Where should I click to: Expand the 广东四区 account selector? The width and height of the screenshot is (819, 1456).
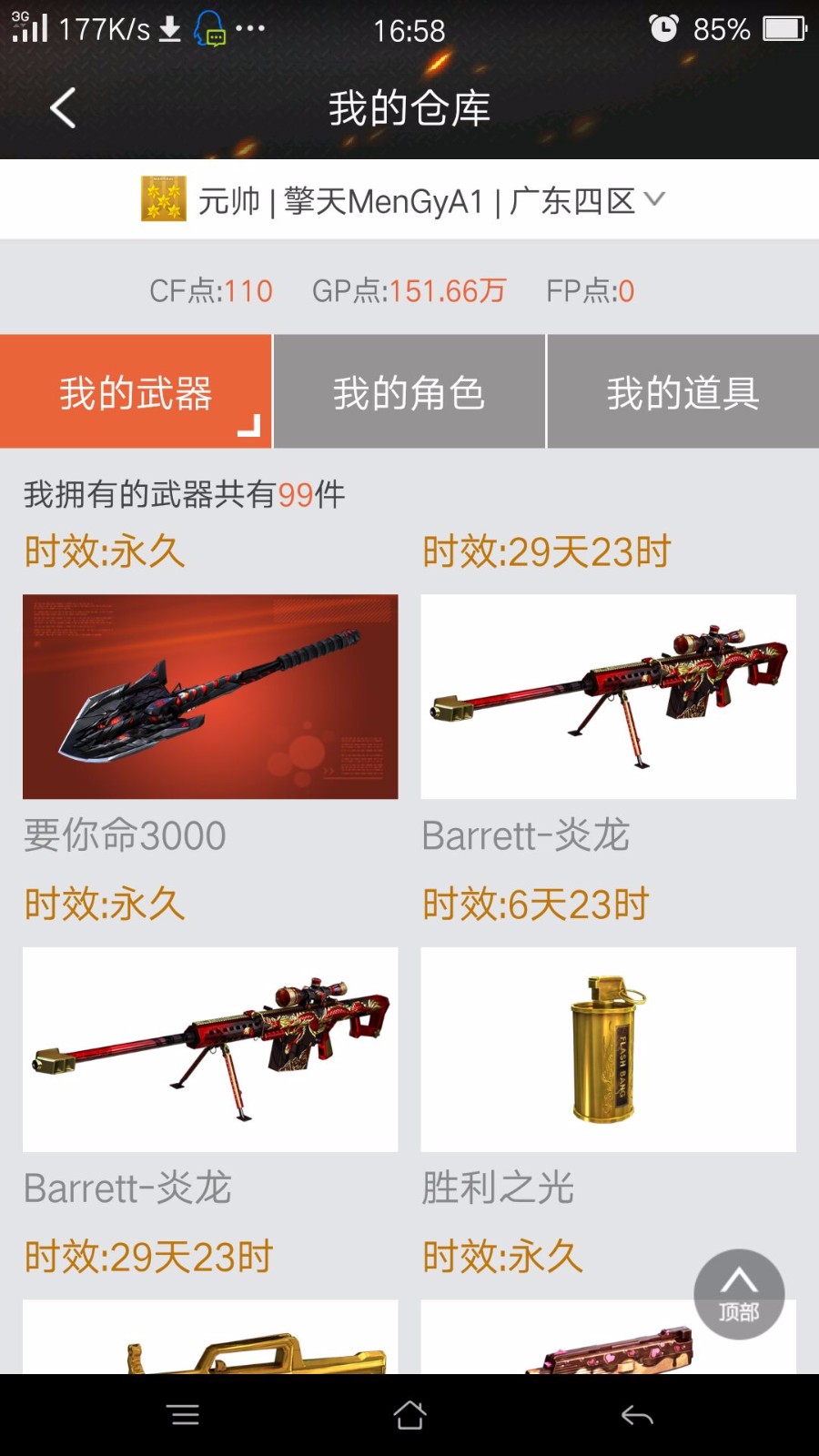tap(653, 199)
